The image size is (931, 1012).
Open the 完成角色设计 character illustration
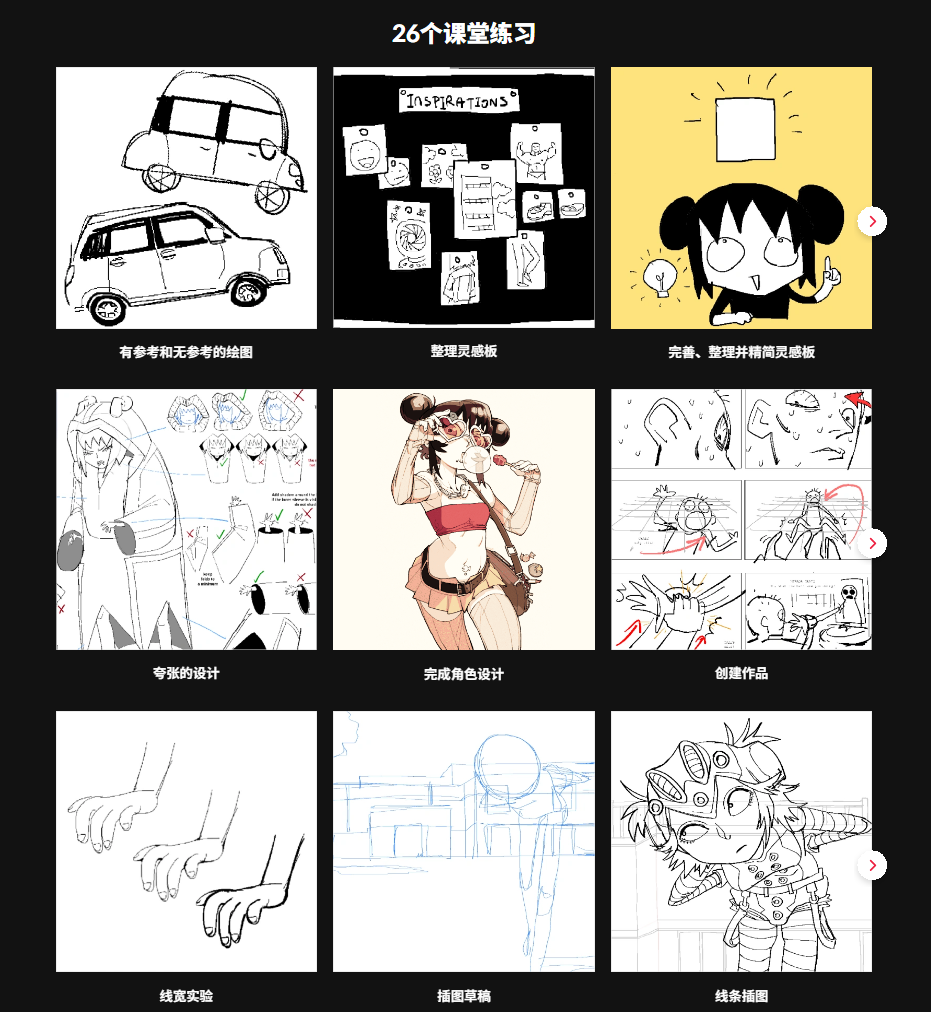[x=463, y=520]
